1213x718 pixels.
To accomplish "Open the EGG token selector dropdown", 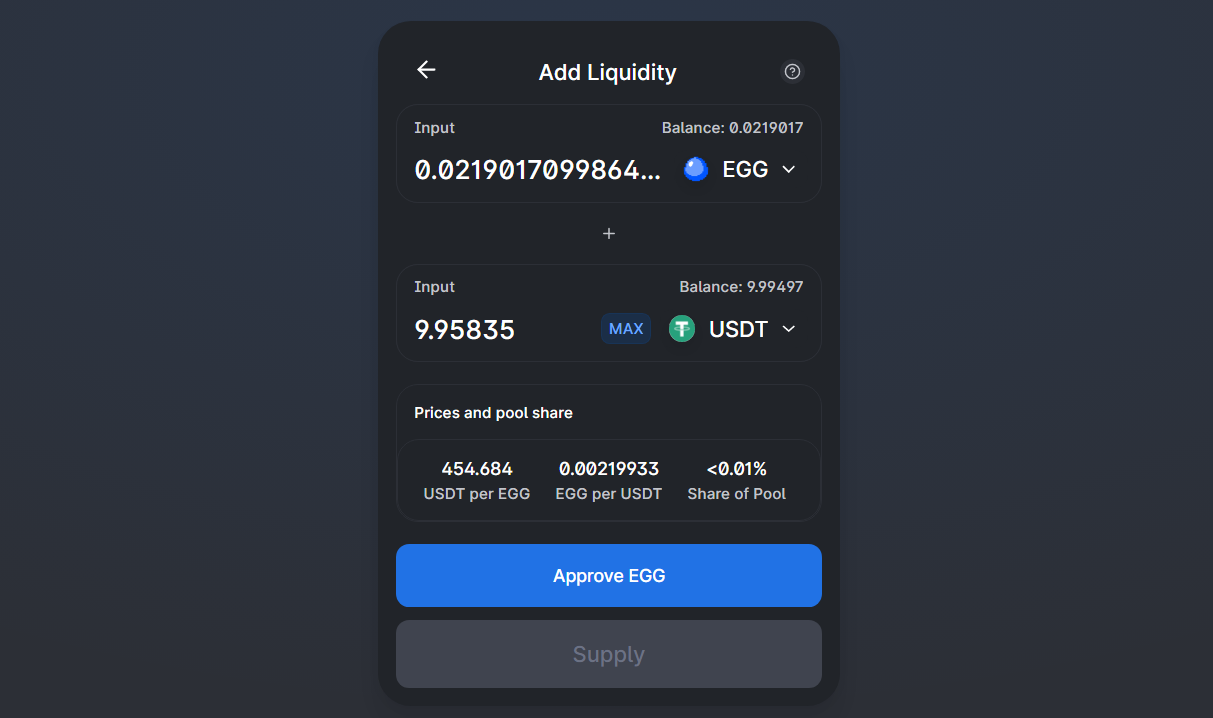I will click(741, 170).
